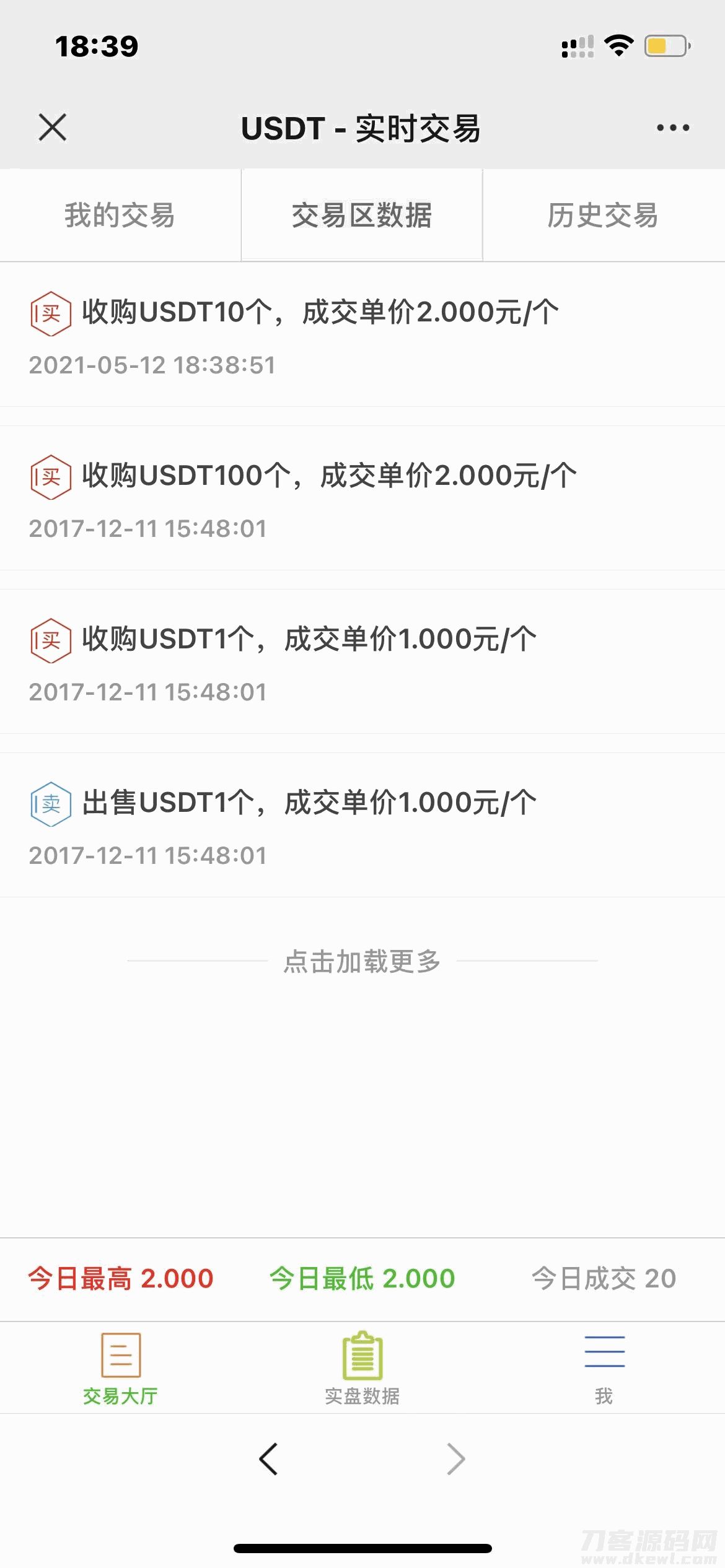Screen dimensions: 725x1568
Task: Open the 历史交易 tab
Action: (603, 216)
